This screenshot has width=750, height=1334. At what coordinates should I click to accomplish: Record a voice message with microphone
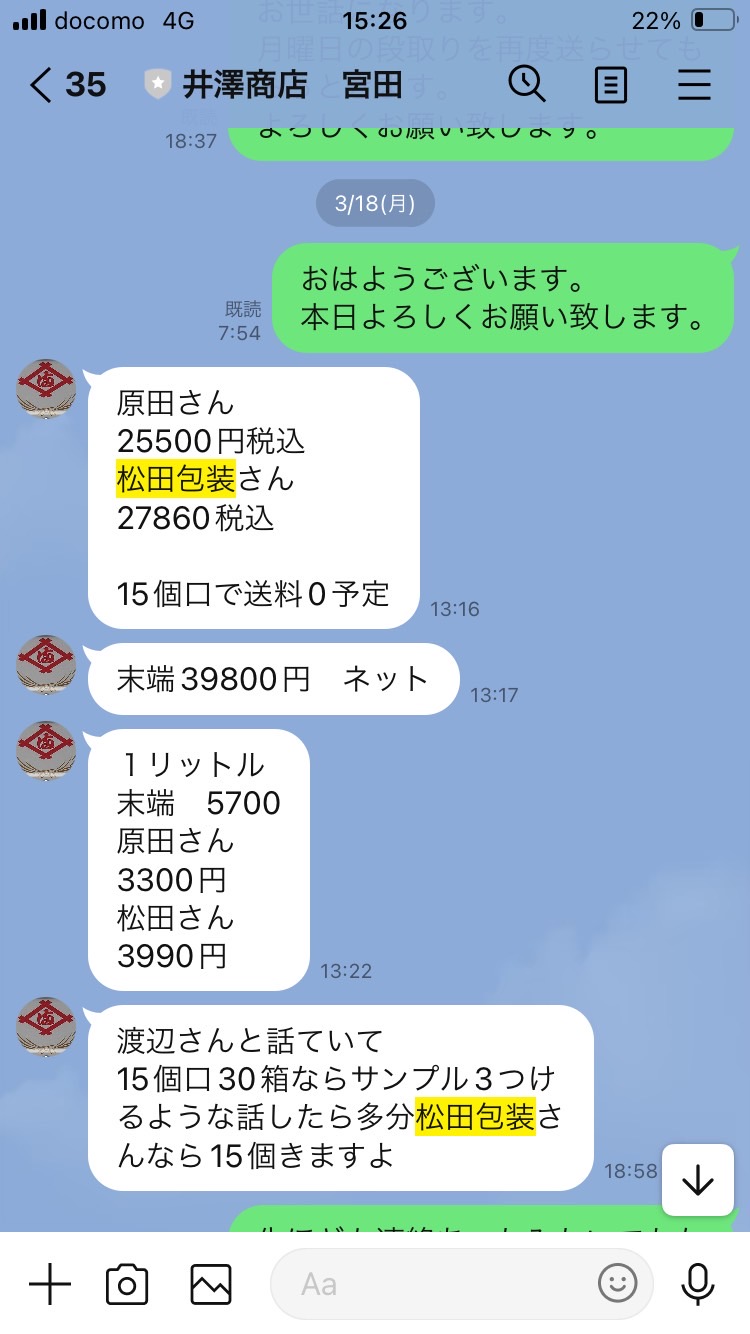pyautogui.click(x=697, y=1283)
